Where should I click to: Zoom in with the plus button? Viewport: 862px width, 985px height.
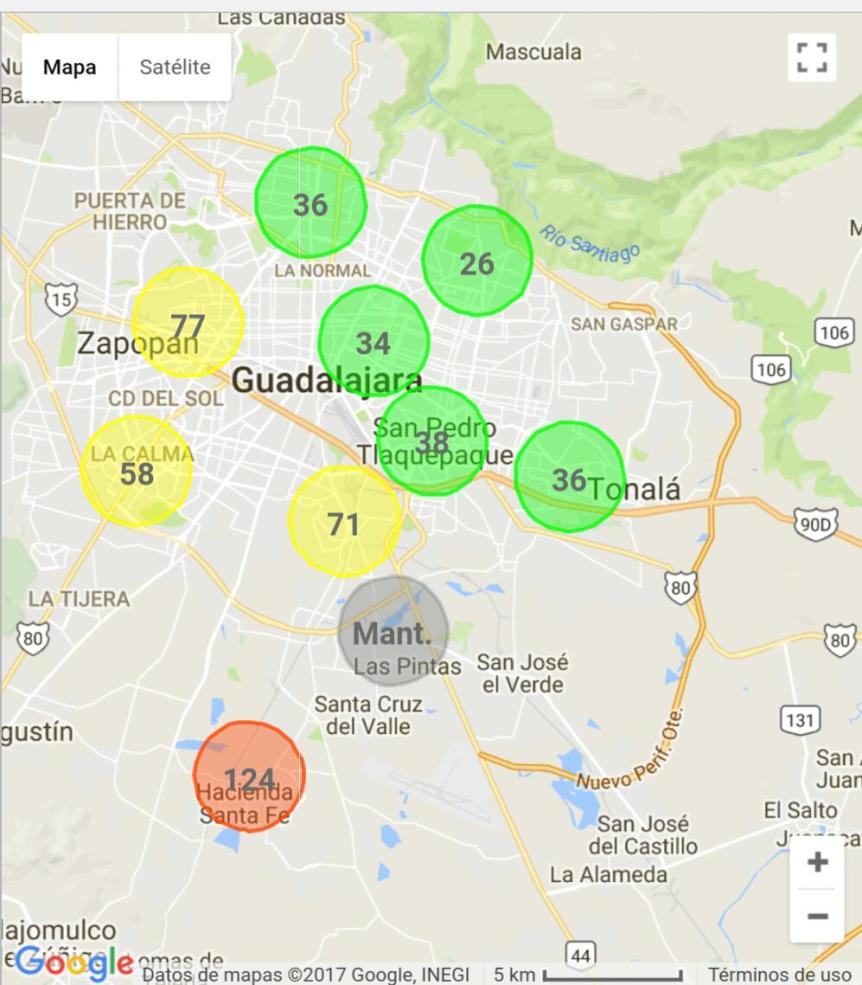click(816, 862)
